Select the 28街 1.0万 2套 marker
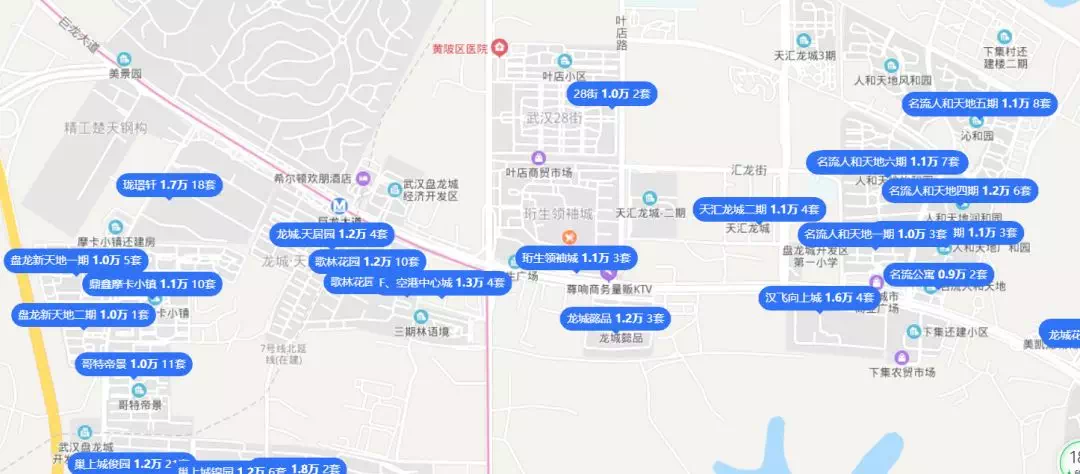Viewport: 1080px width, 474px height. 611,93
